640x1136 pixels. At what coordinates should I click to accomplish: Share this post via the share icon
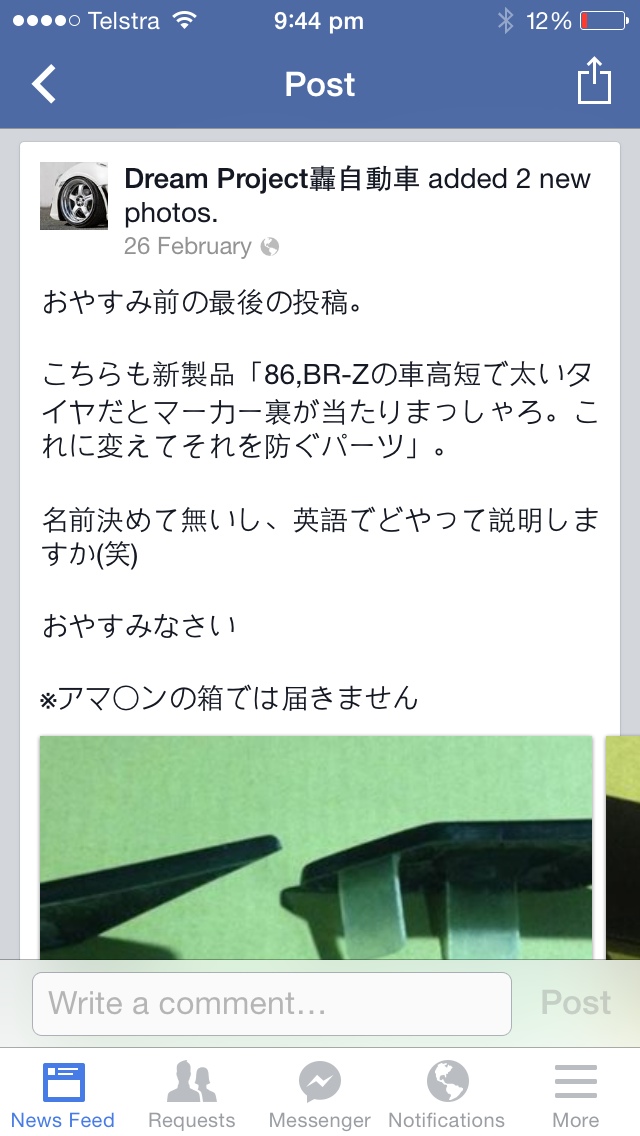(x=594, y=82)
